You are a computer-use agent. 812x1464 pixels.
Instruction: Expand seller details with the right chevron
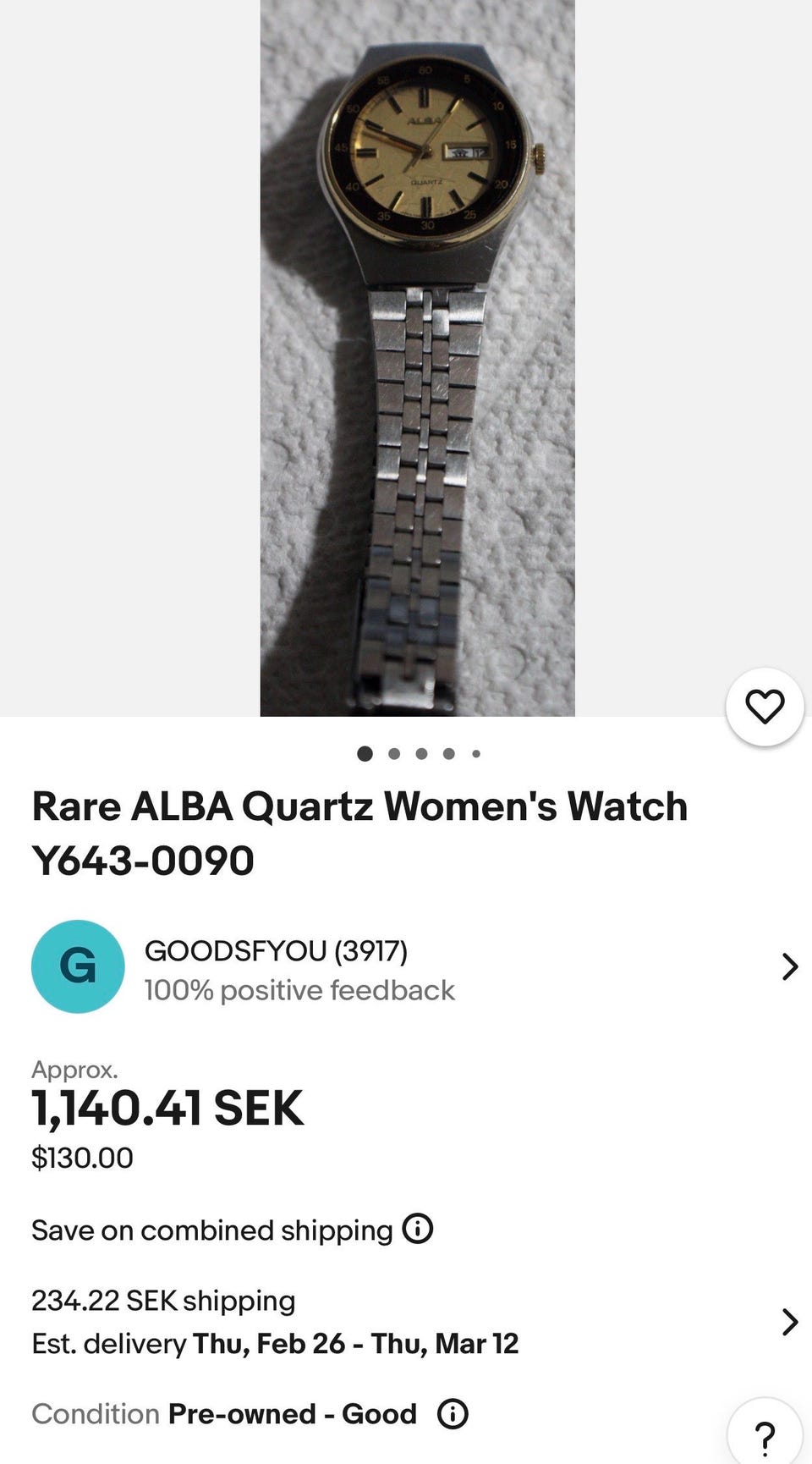pos(788,966)
